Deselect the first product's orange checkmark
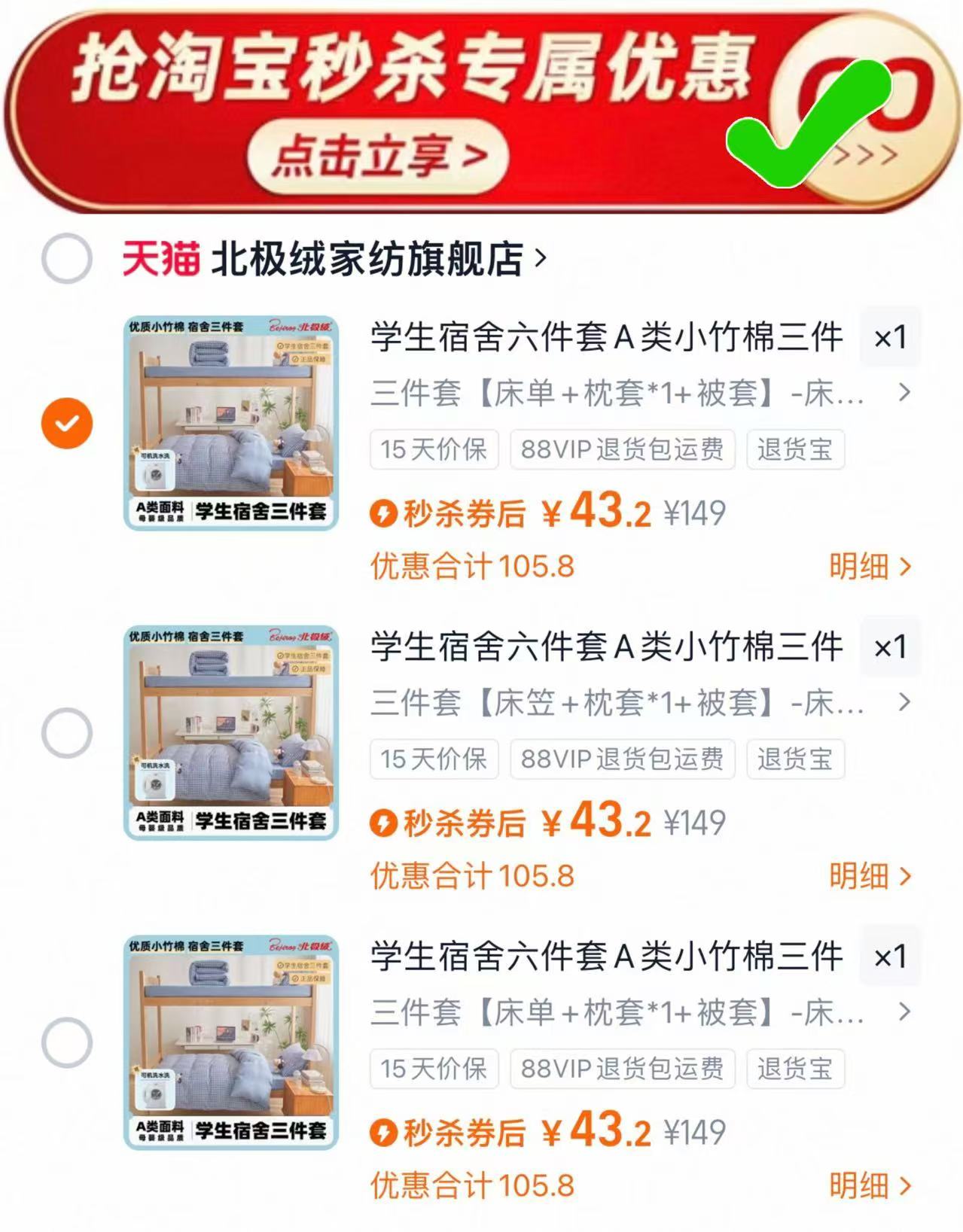This screenshot has width=963, height=1232. (66, 423)
